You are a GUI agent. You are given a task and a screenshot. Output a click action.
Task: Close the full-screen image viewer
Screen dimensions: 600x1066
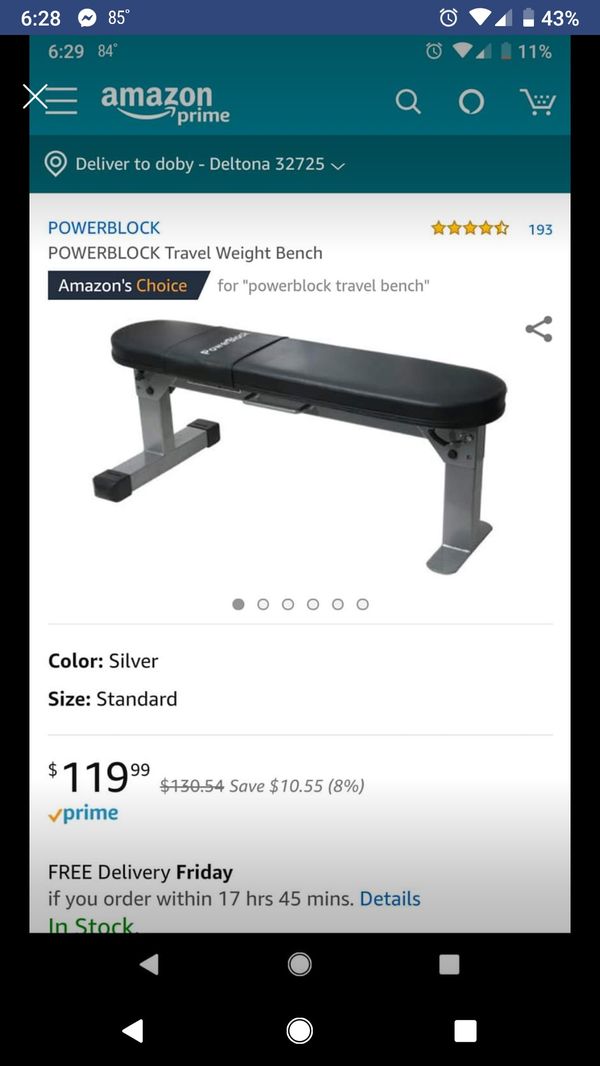(35, 97)
